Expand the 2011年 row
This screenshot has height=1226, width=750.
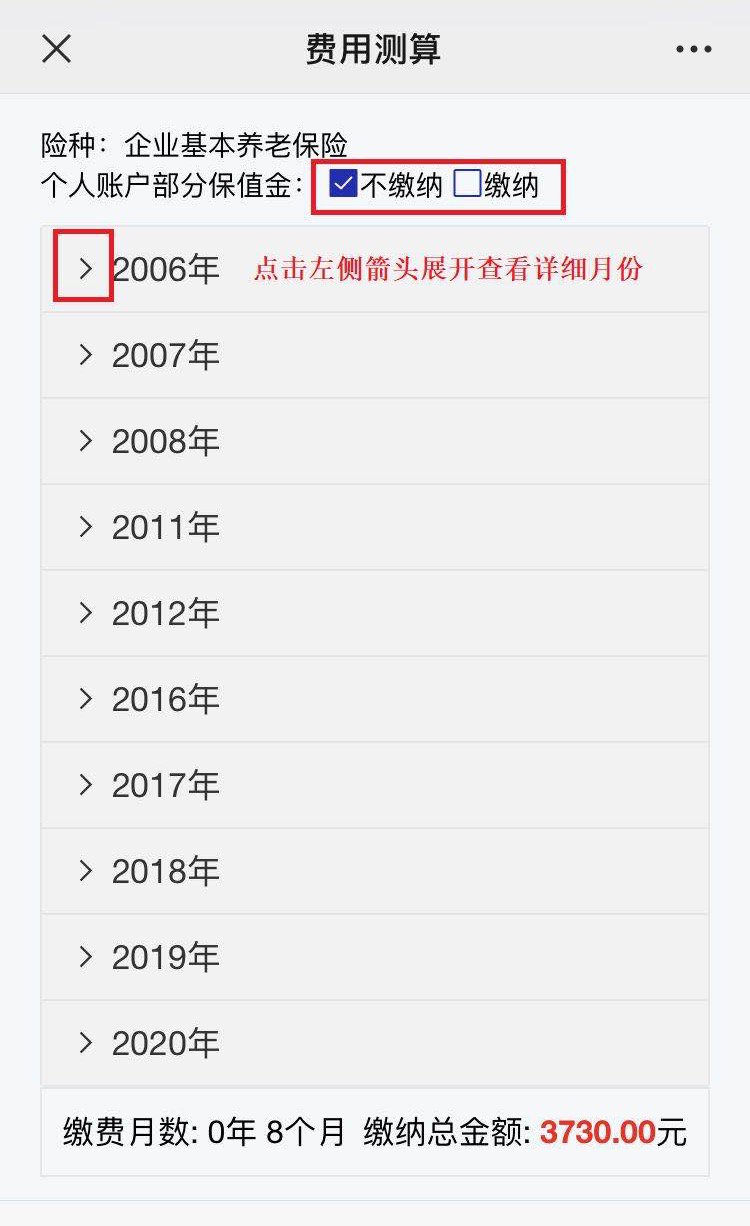coord(85,527)
